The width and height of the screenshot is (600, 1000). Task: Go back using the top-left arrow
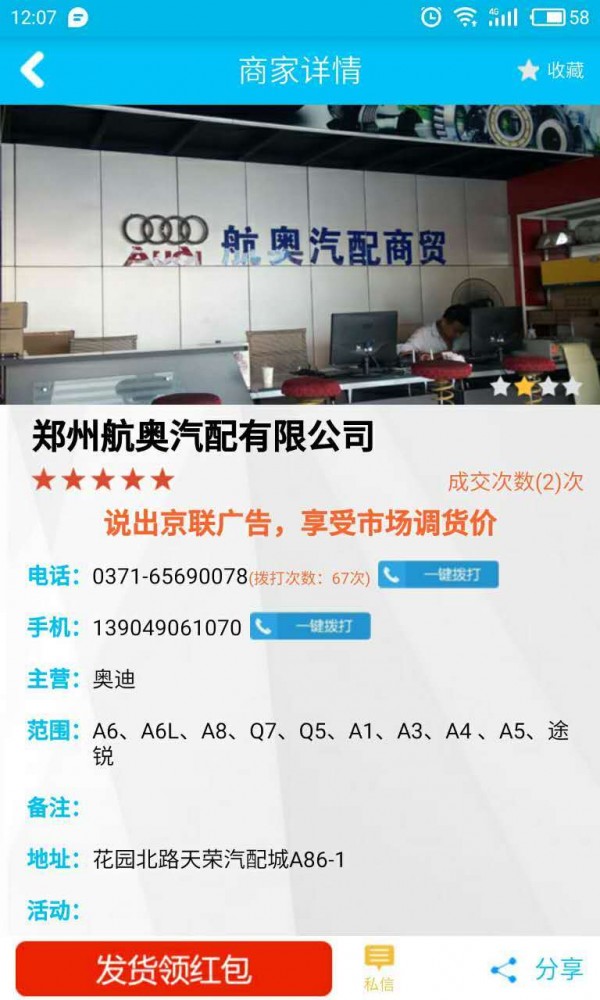(32, 70)
